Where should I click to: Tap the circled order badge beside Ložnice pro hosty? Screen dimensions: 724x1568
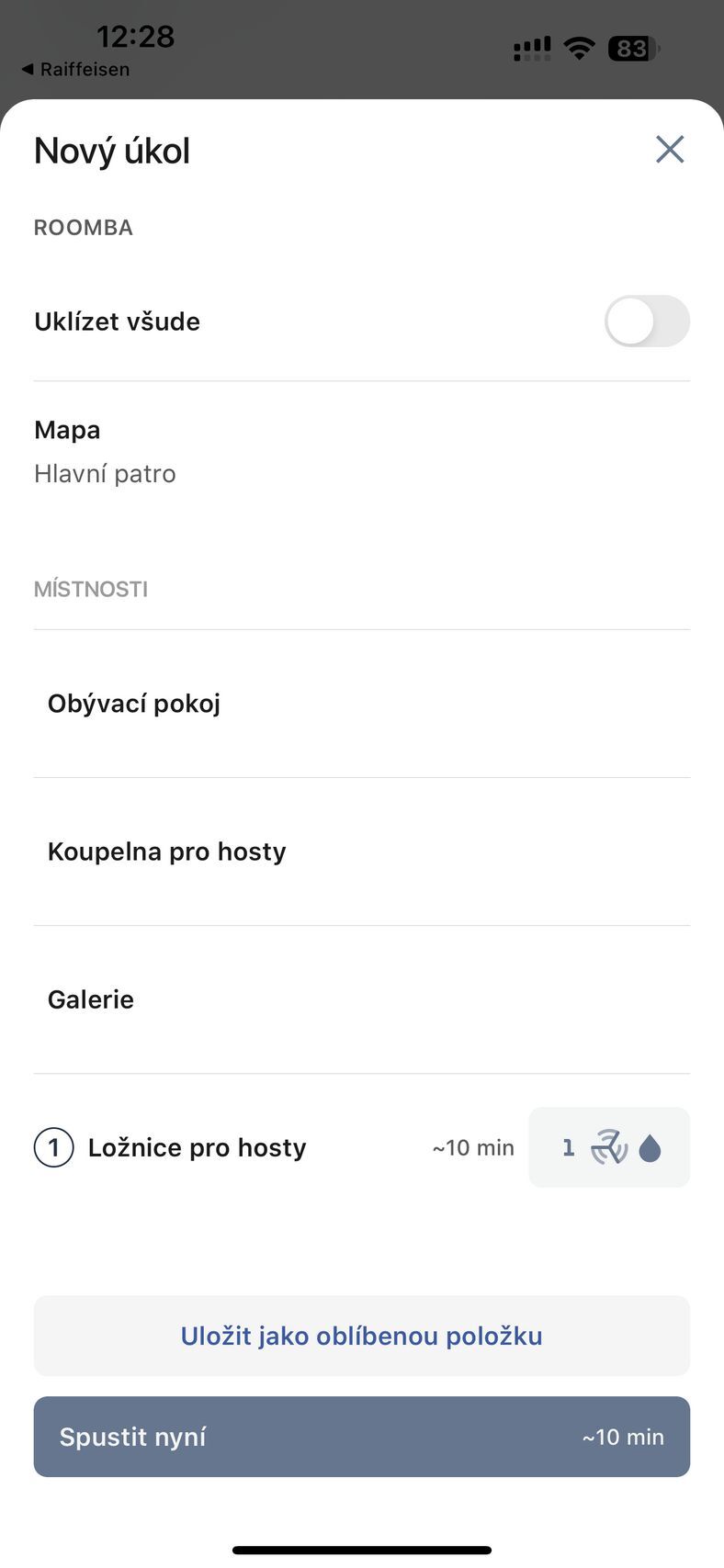click(x=54, y=1146)
